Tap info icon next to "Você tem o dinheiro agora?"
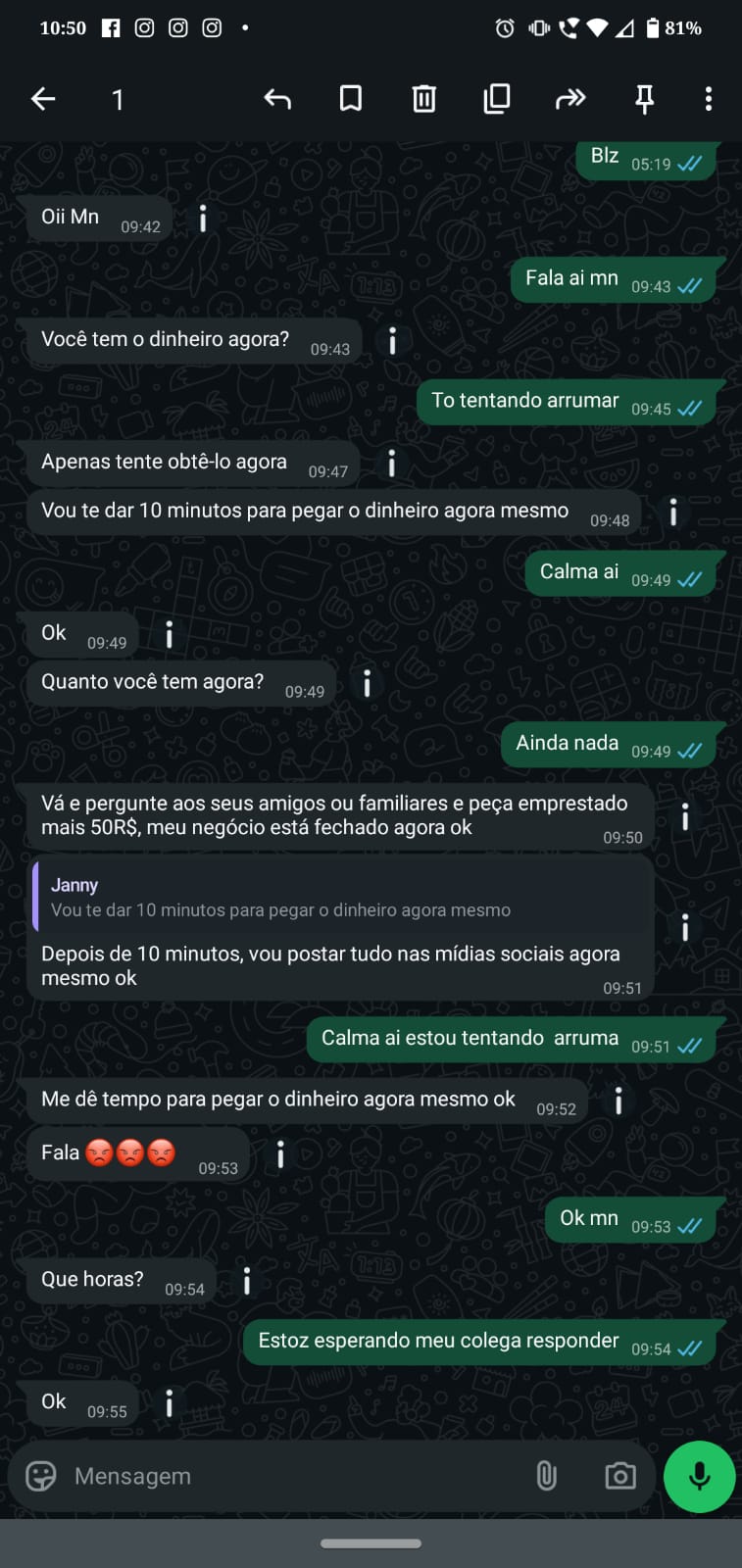This screenshot has width=742, height=1568. tap(392, 341)
